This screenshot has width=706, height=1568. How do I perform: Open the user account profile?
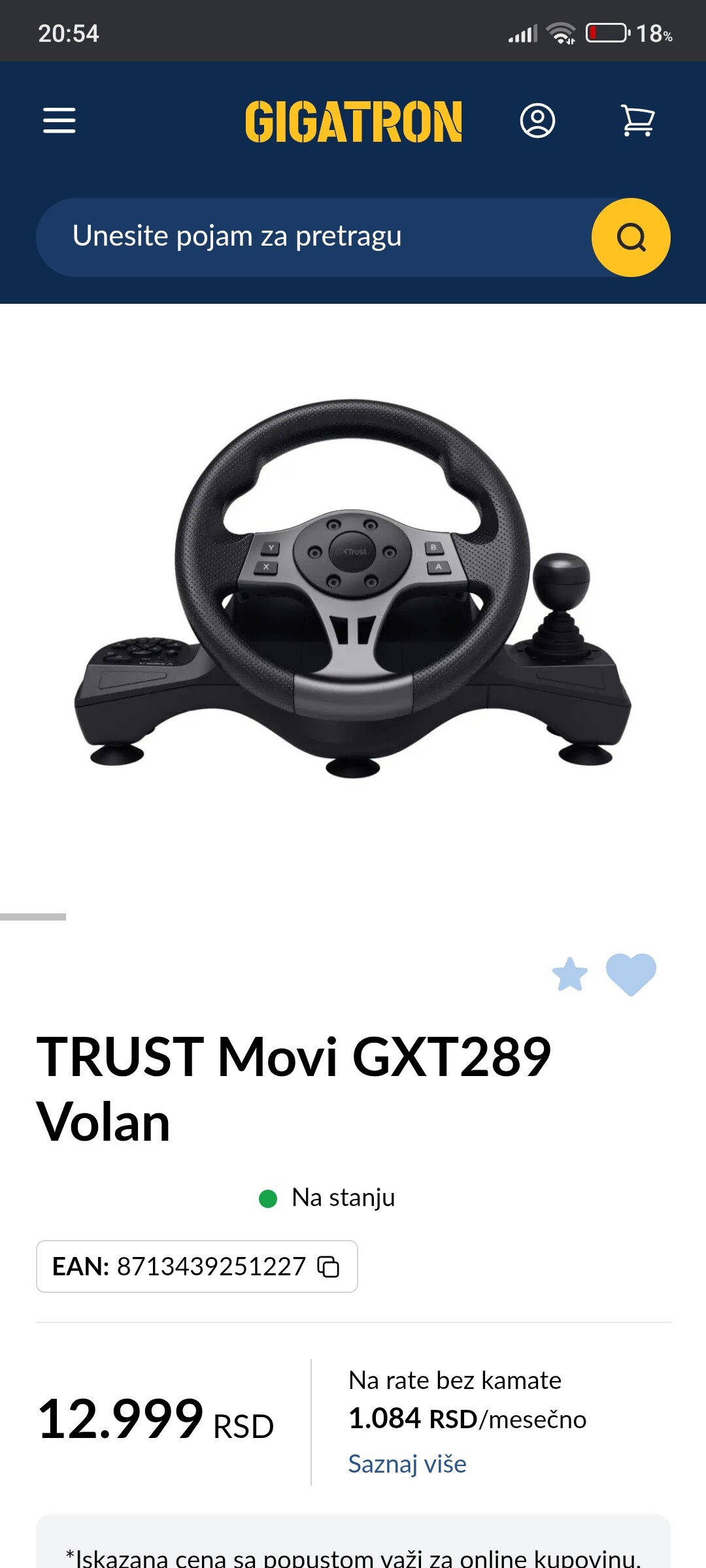537,121
